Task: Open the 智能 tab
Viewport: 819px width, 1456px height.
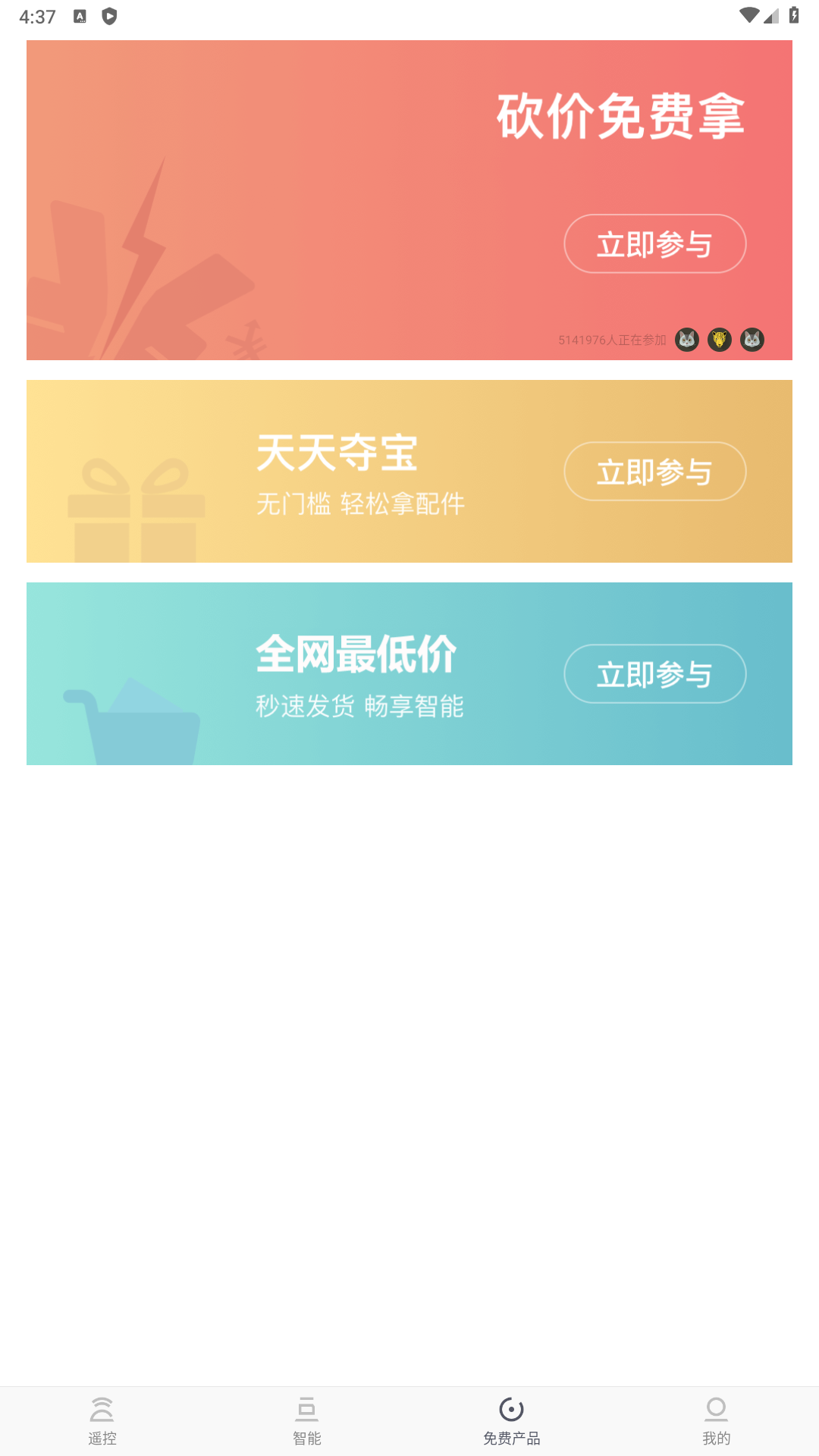Action: pos(307,1421)
